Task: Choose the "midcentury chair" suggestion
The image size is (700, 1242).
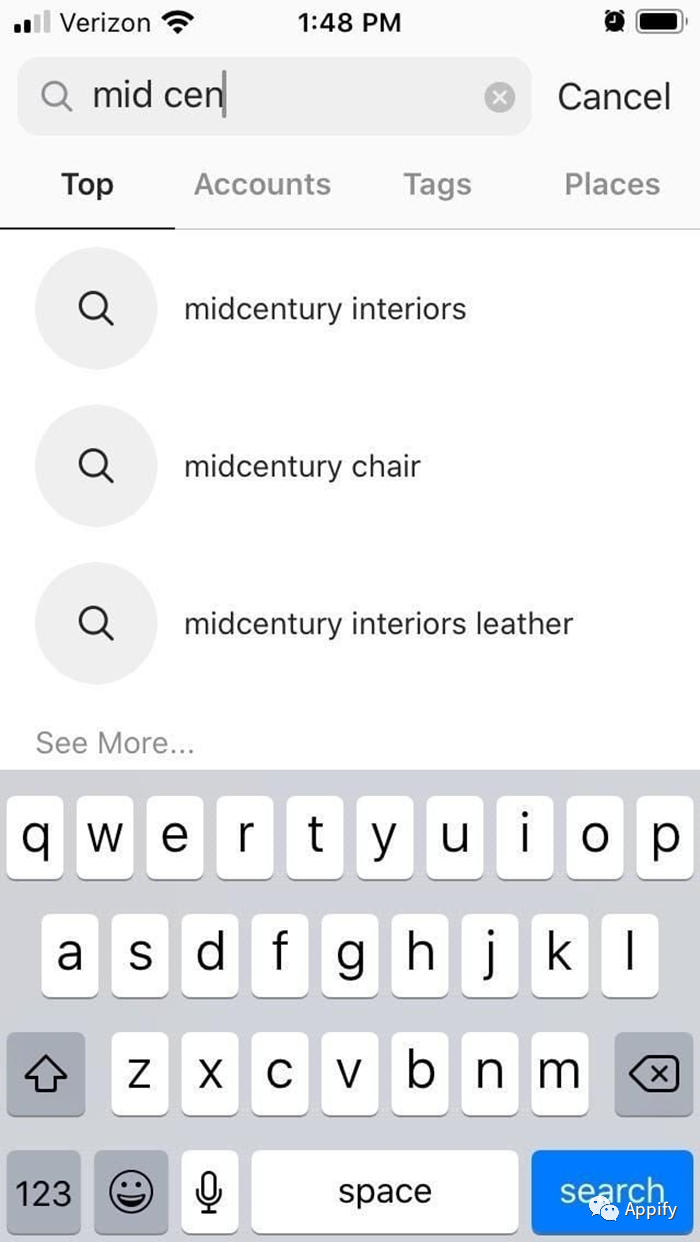Action: coord(350,466)
